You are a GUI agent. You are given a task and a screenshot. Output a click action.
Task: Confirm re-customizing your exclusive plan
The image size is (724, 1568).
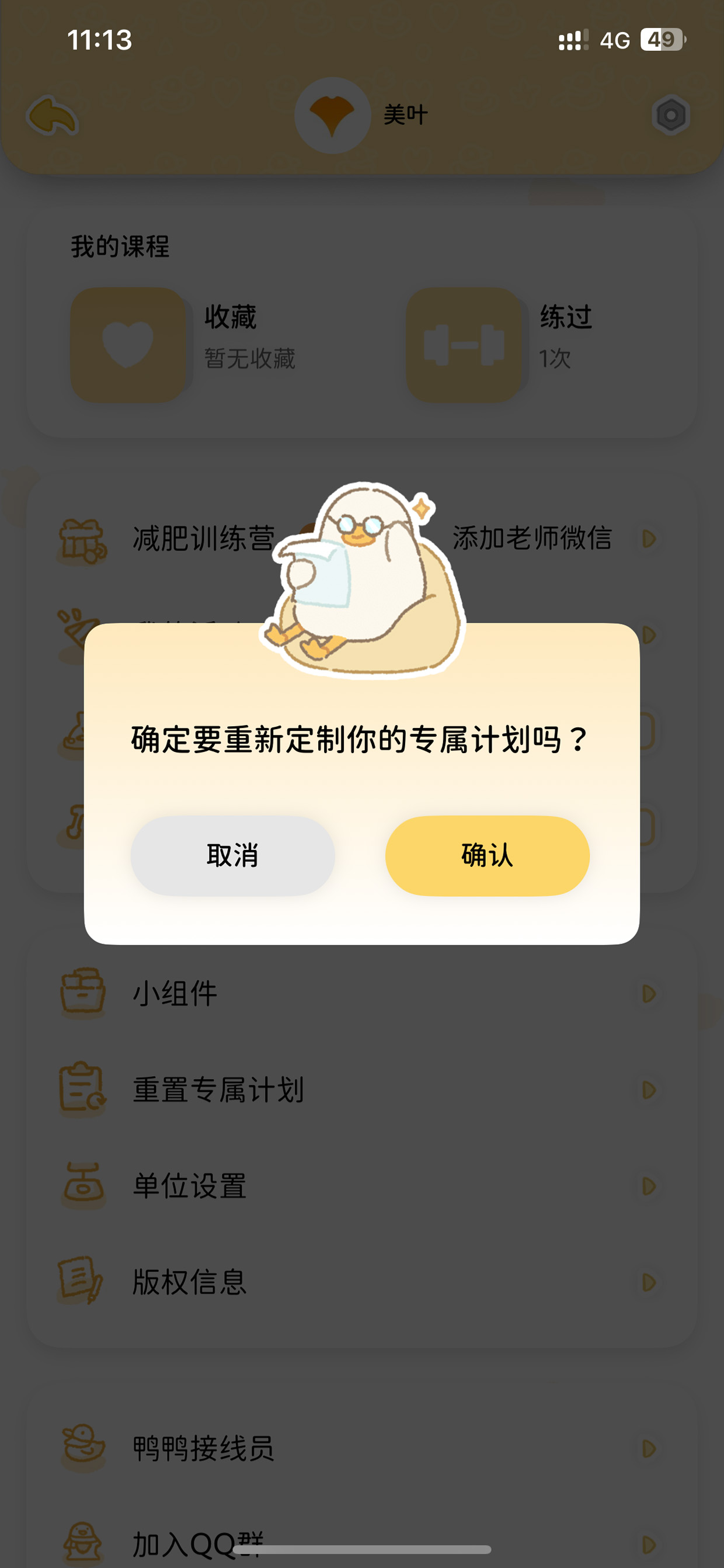(x=487, y=855)
